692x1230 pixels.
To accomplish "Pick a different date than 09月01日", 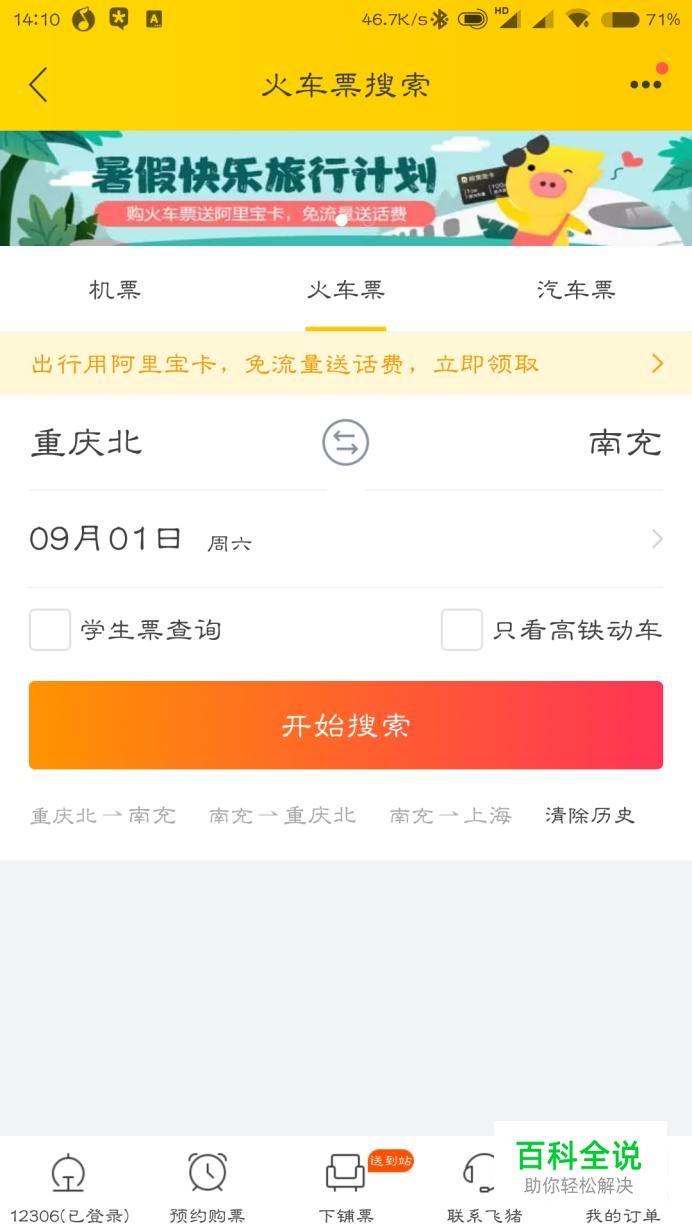I will (346, 540).
